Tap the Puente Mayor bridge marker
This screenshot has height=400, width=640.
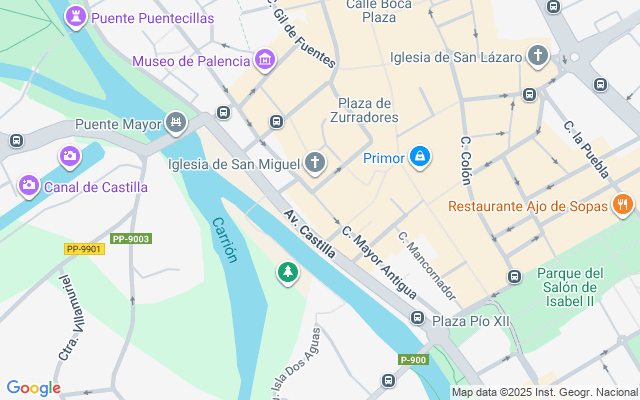(x=177, y=124)
